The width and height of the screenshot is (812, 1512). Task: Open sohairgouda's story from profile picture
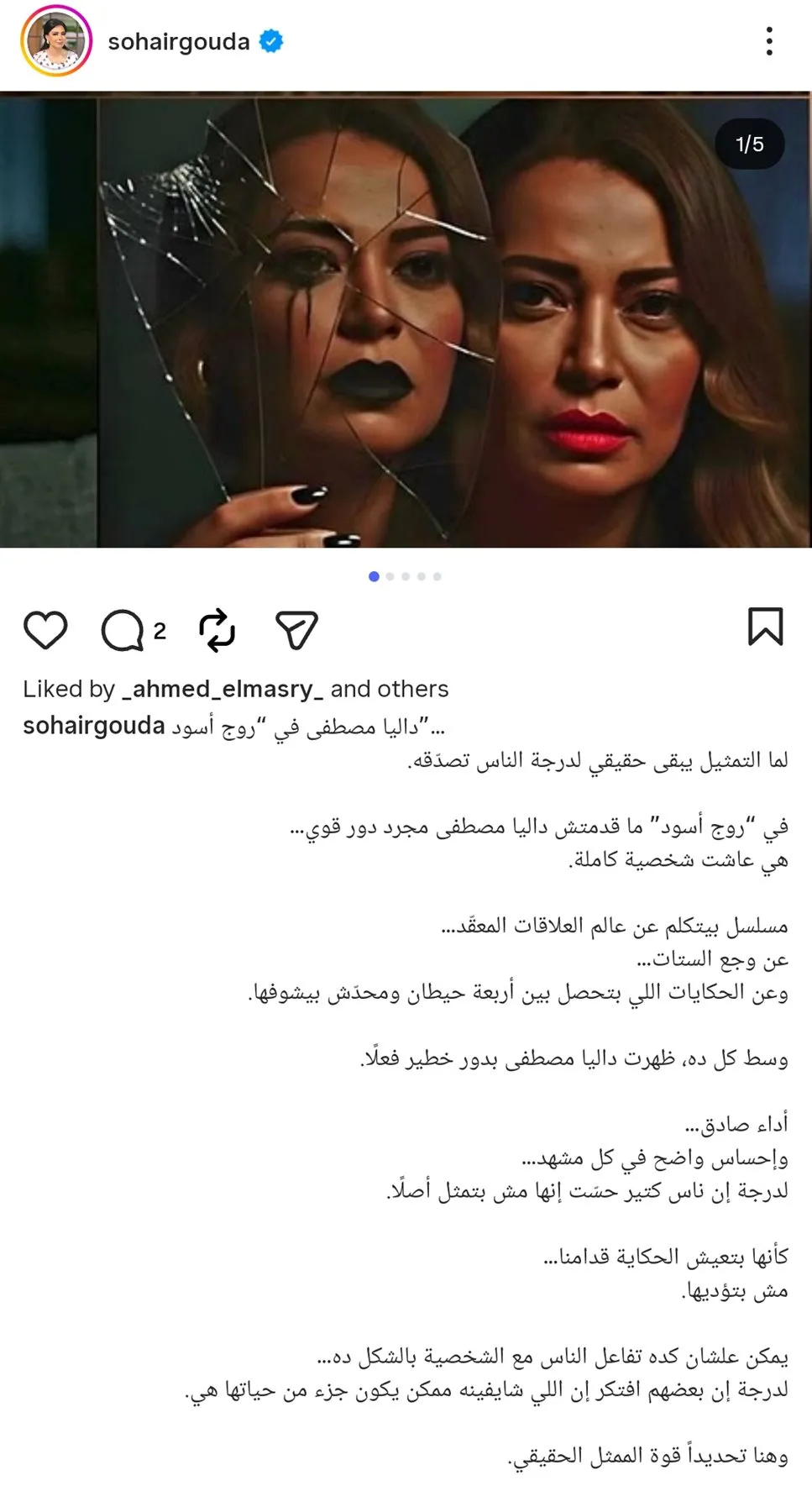(x=56, y=41)
